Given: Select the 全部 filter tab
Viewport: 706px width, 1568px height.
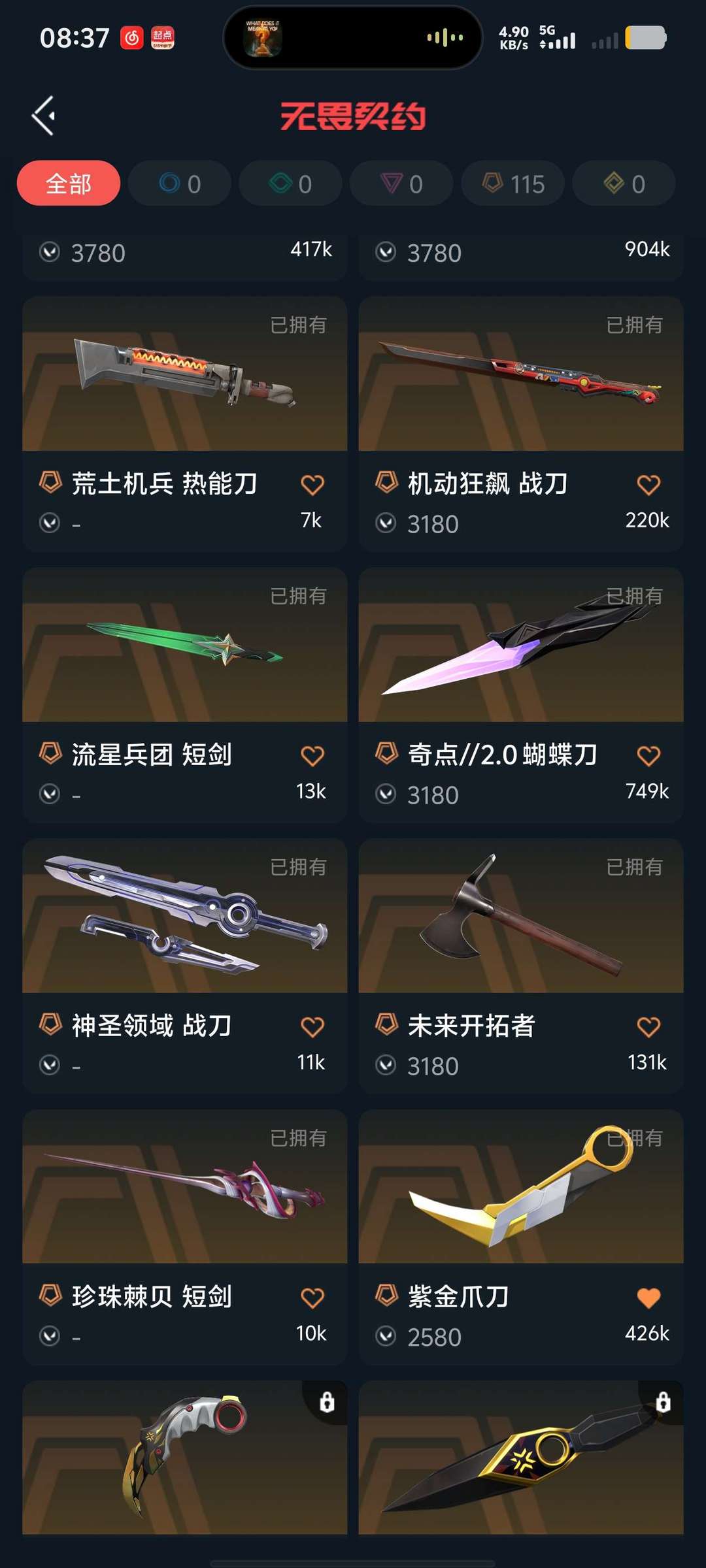Looking at the screenshot, I should coord(69,184).
